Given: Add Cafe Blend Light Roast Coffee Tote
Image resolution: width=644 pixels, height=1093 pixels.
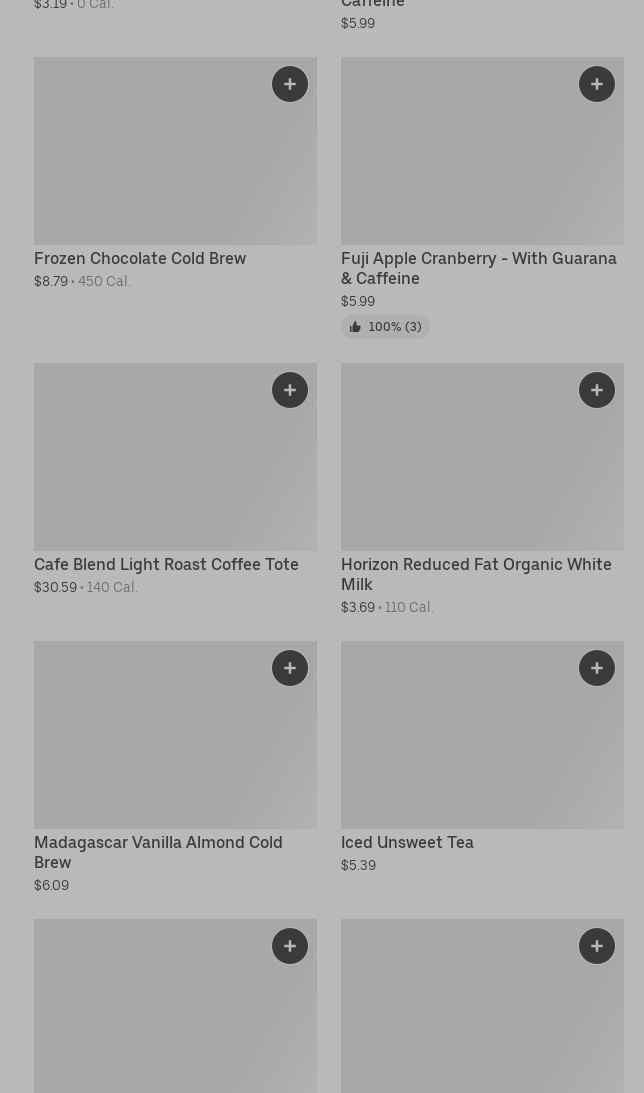Looking at the screenshot, I should [x=290, y=390].
